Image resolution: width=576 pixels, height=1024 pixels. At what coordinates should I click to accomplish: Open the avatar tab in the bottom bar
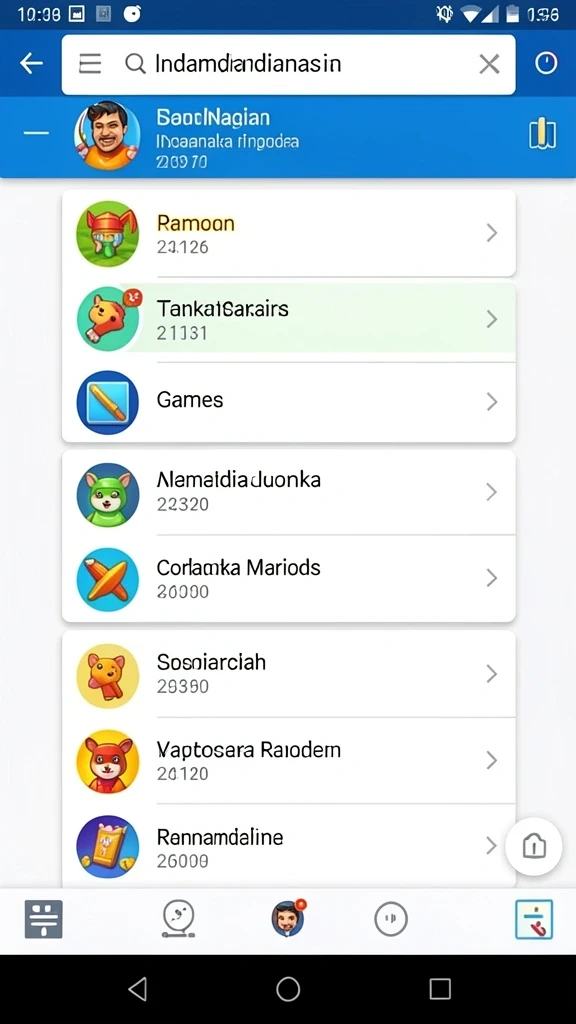[x=288, y=918]
